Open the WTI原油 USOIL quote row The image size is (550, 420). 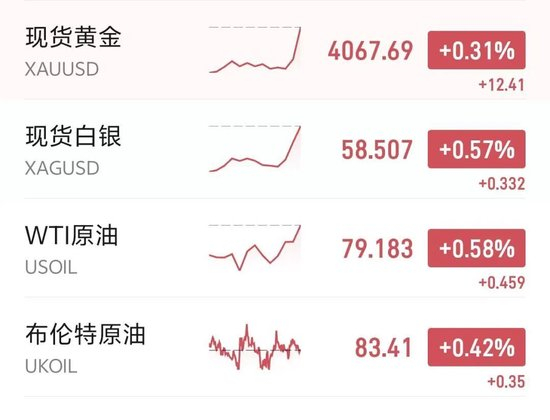coord(275,248)
